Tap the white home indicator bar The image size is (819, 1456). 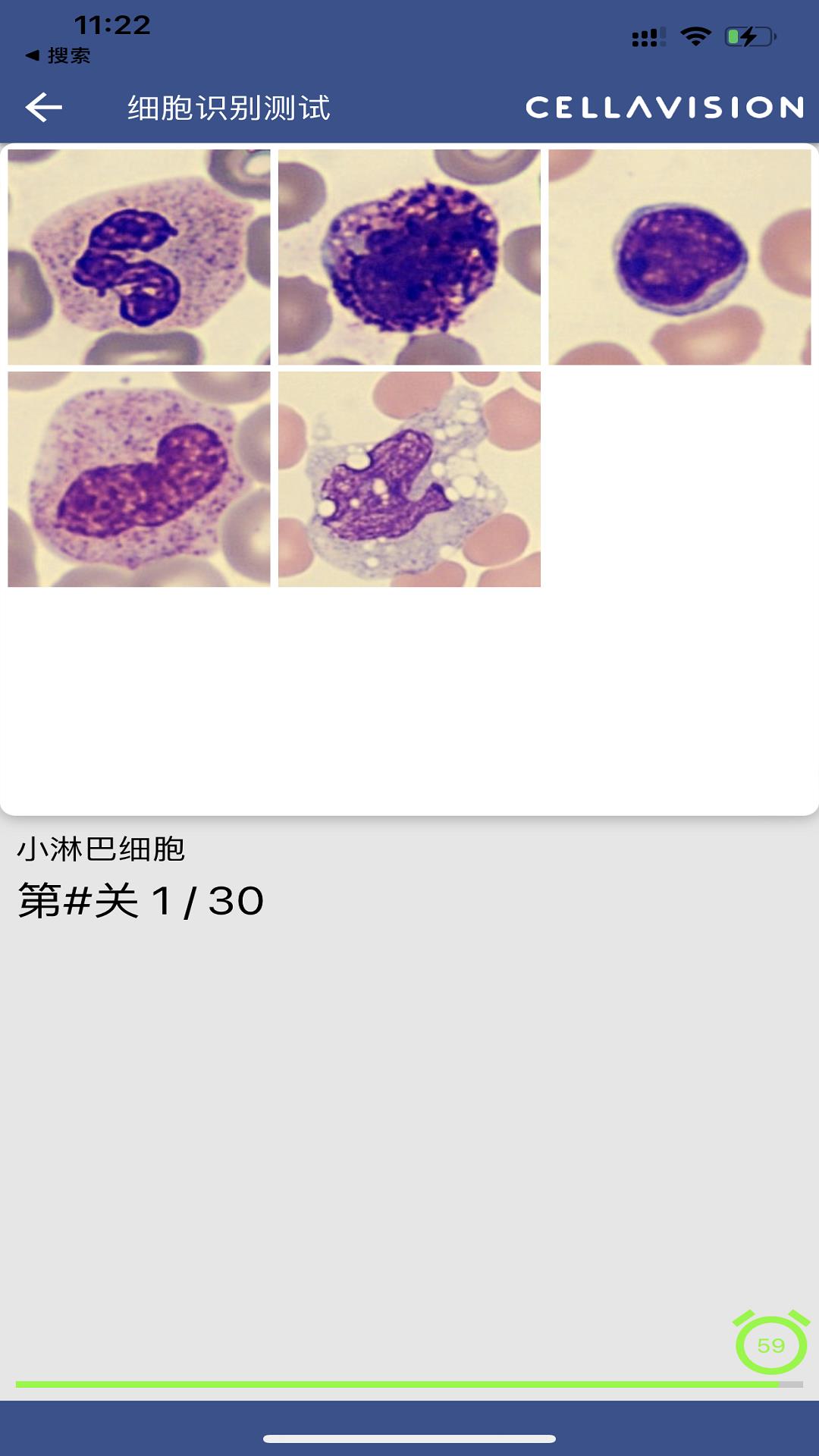tap(409, 1437)
